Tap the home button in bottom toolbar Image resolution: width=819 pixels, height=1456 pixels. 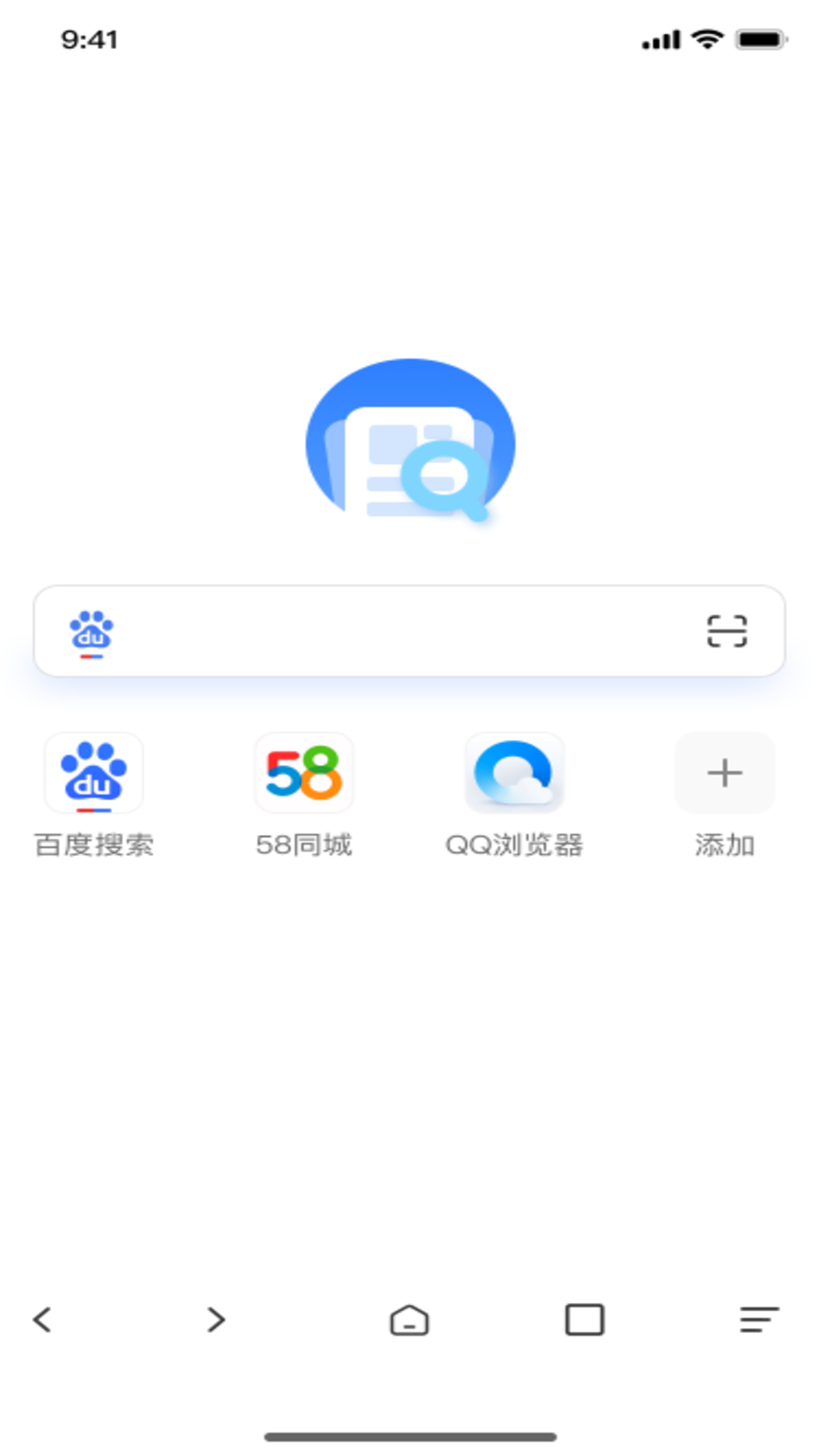[409, 1319]
